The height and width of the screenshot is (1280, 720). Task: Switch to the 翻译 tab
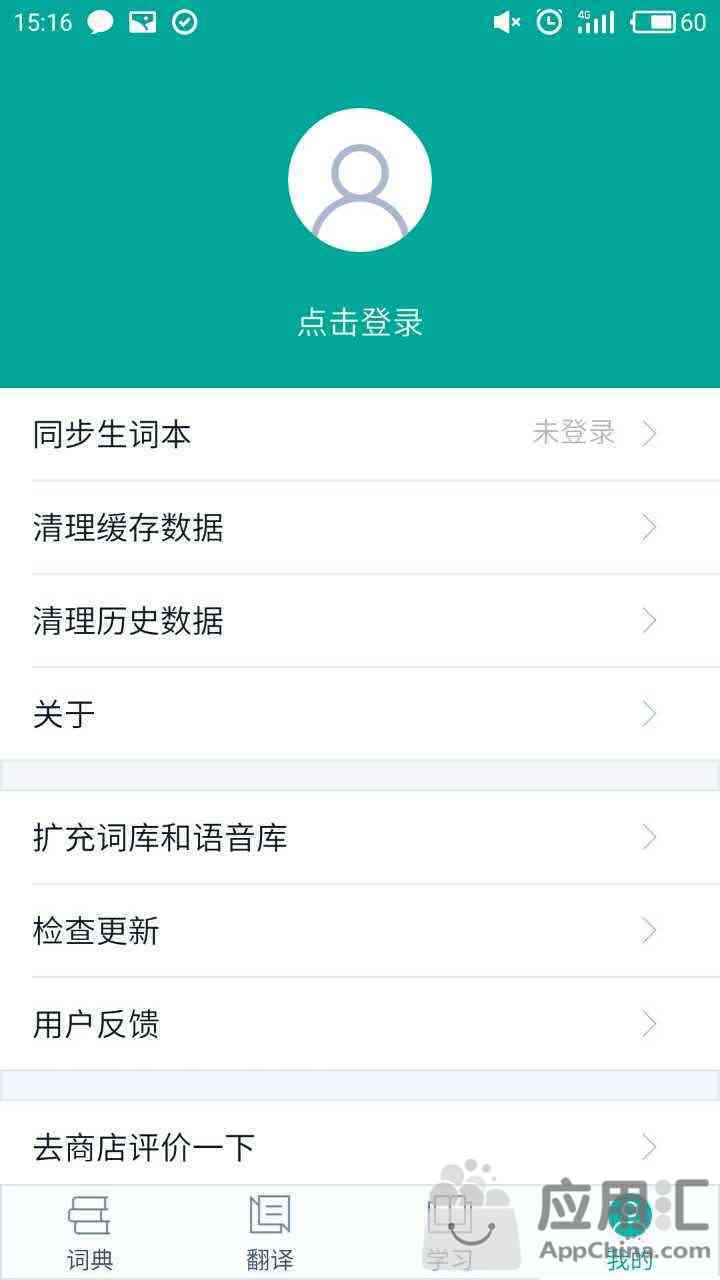(270, 1233)
